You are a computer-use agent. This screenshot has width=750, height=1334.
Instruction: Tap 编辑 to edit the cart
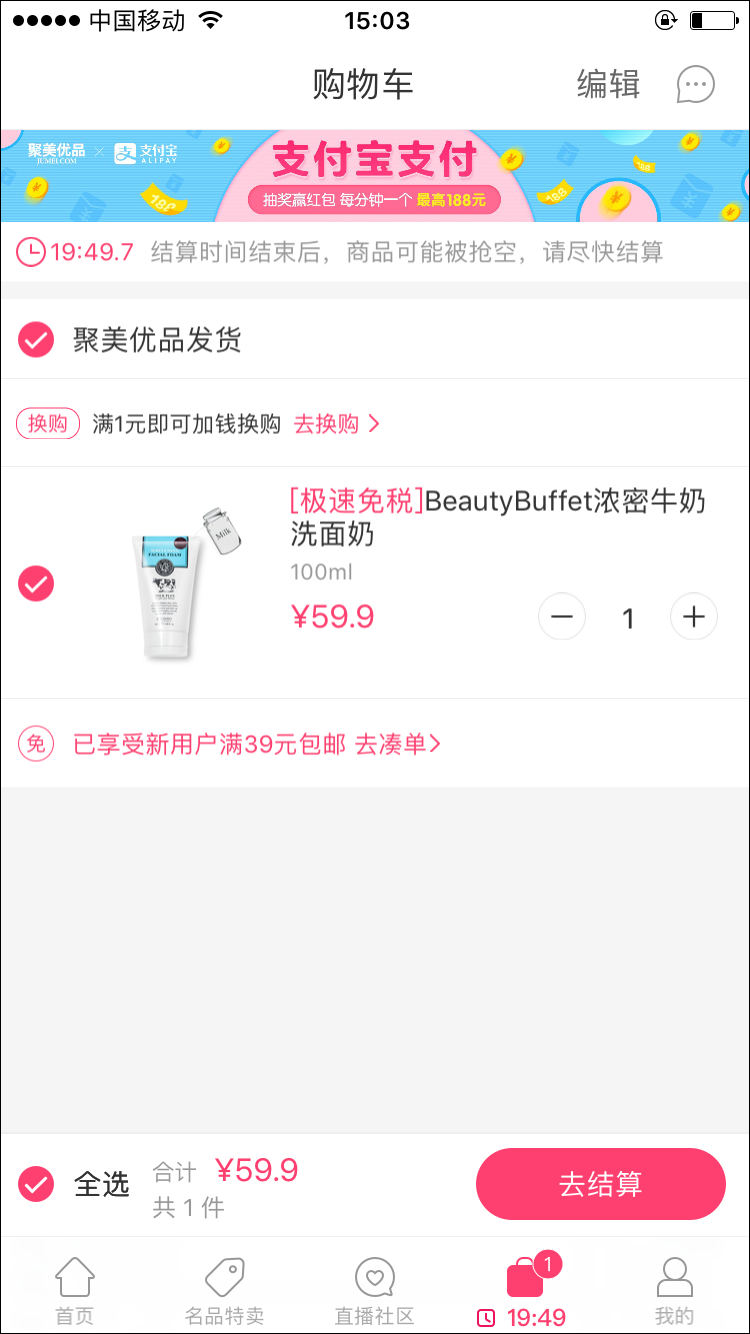point(608,85)
